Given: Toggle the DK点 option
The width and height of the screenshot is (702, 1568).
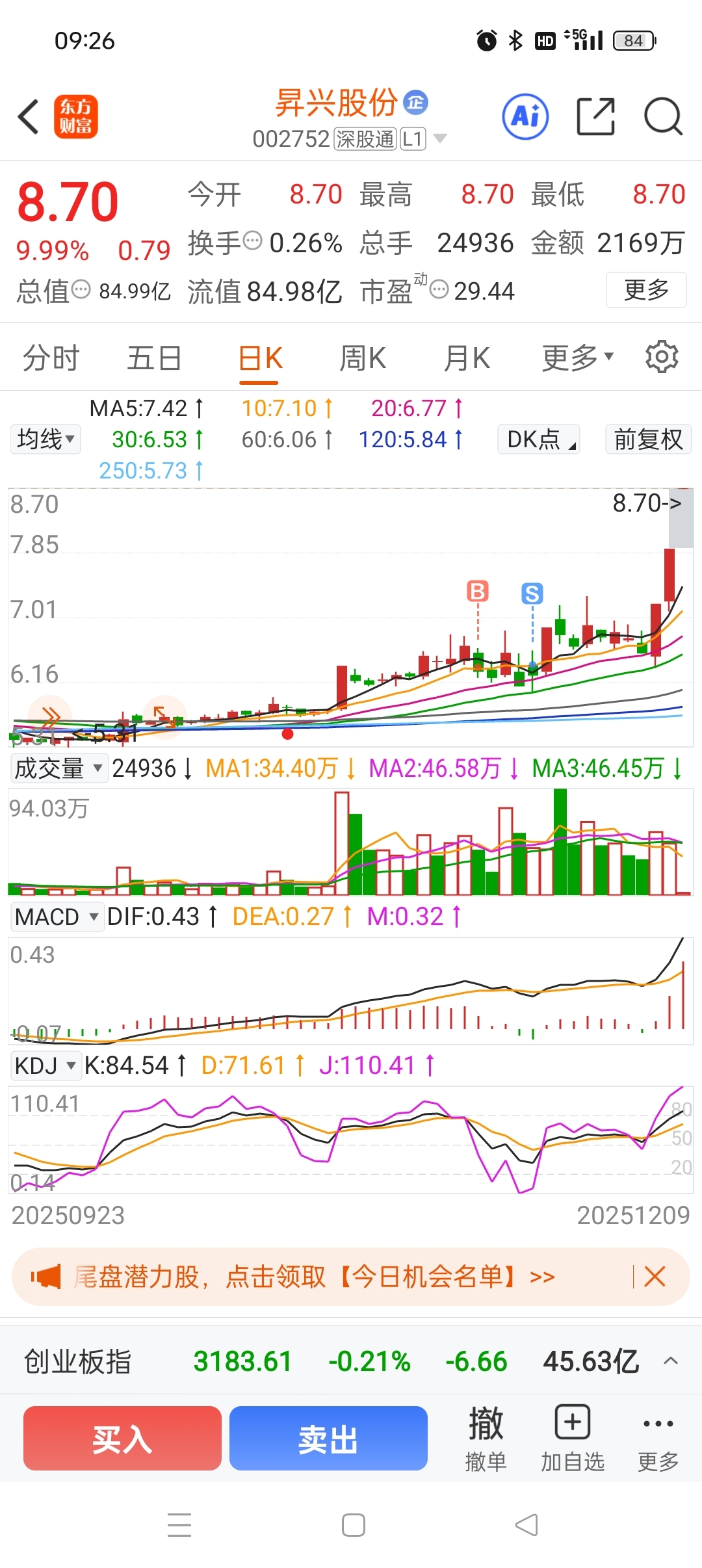Looking at the screenshot, I should [x=539, y=439].
